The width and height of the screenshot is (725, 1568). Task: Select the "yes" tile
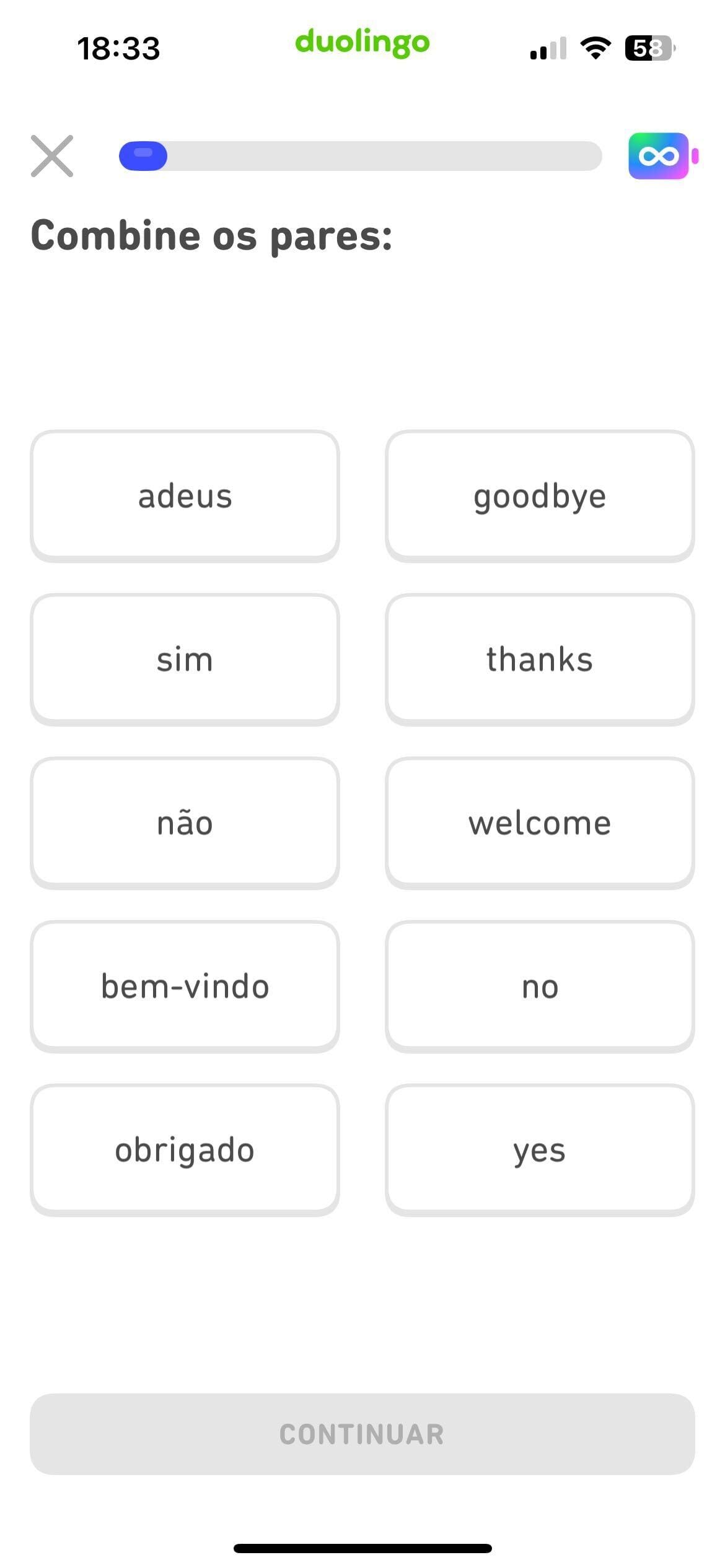(540, 1150)
